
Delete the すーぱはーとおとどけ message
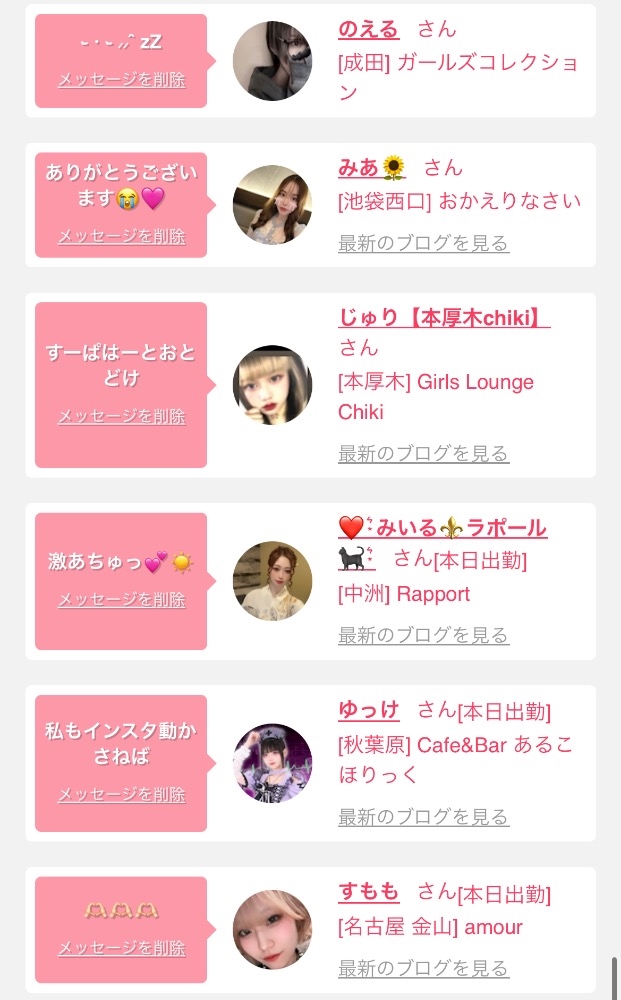click(x=121, y=417)
